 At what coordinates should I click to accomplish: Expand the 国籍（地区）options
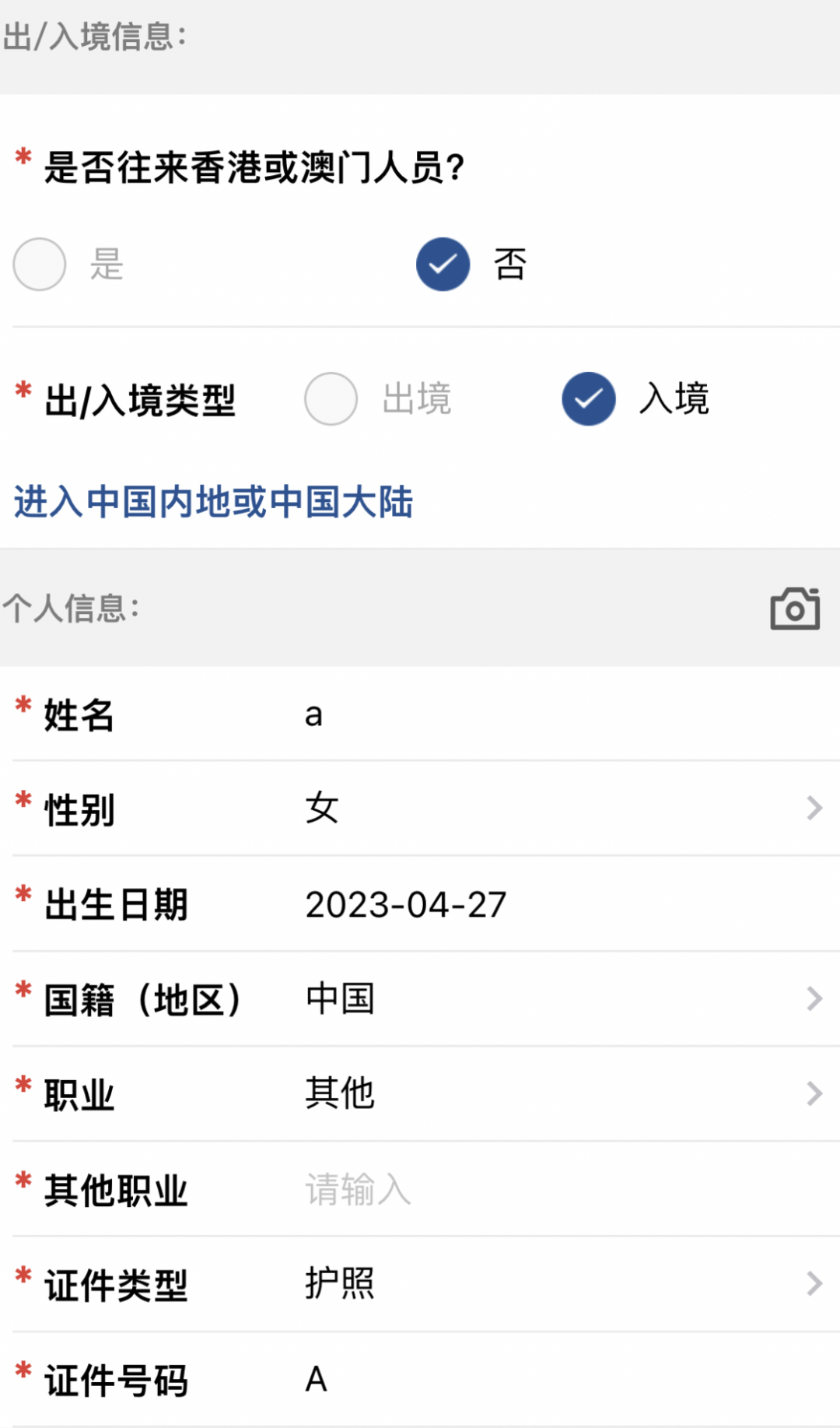(x=814, y=998)
